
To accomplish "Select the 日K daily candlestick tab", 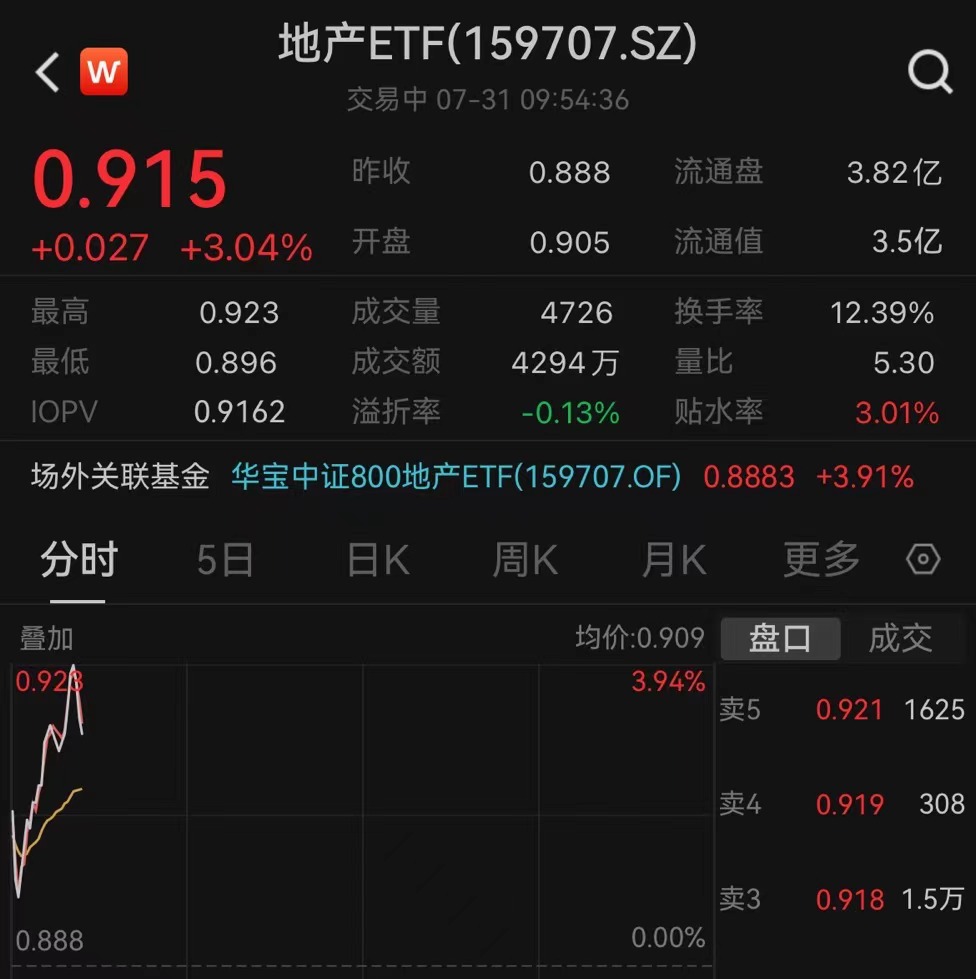I will [375, 560].
